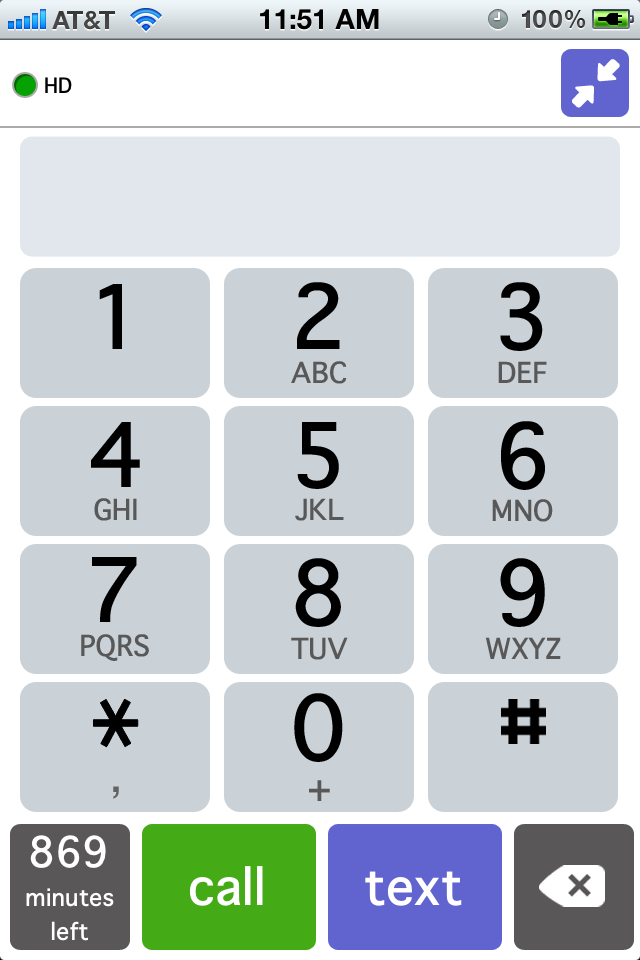Tap the collapse arrows icon
The height and width of the screenshot is (960, 640).
[x=594, y=83]
